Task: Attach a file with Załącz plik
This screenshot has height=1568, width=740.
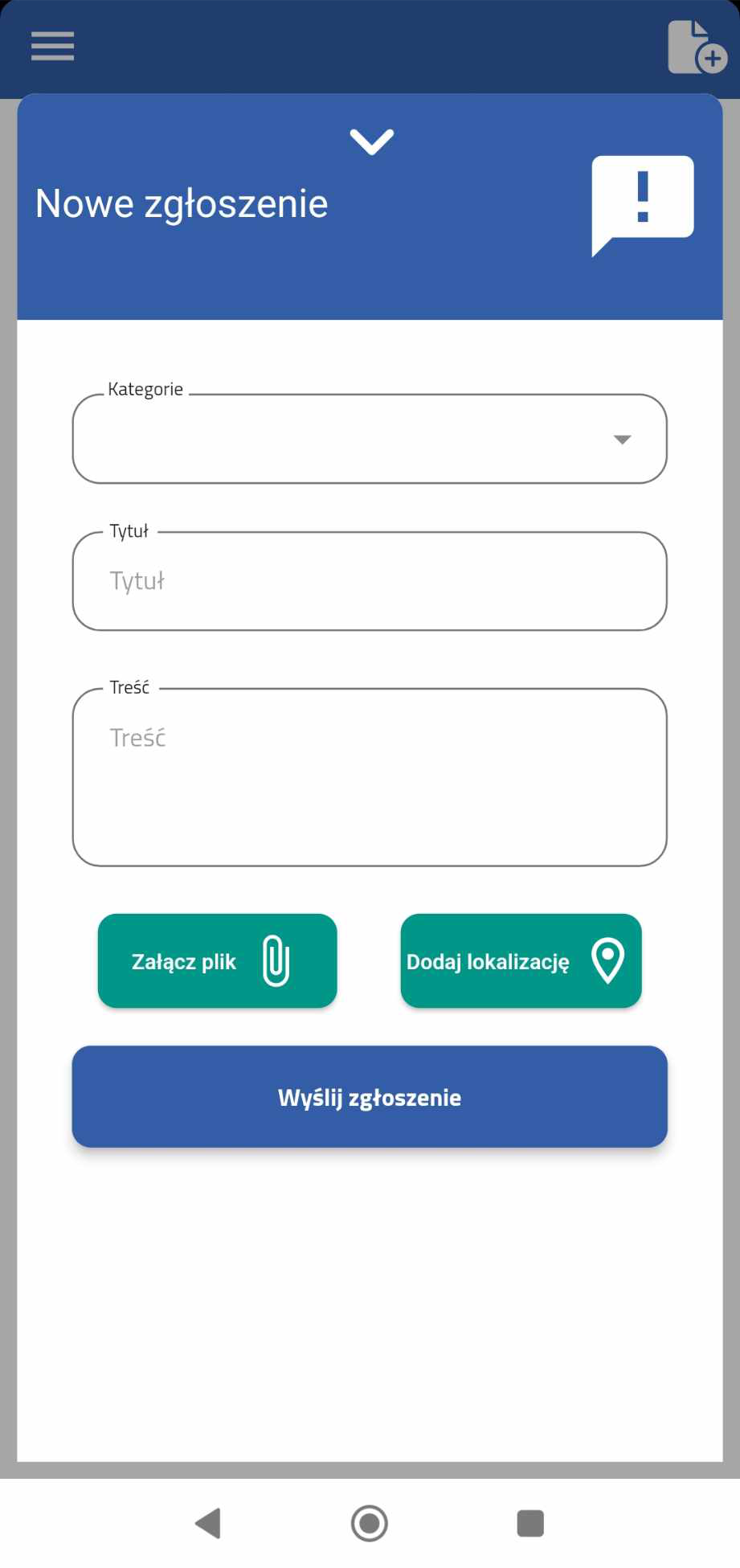Action: [x=217, y=961]
